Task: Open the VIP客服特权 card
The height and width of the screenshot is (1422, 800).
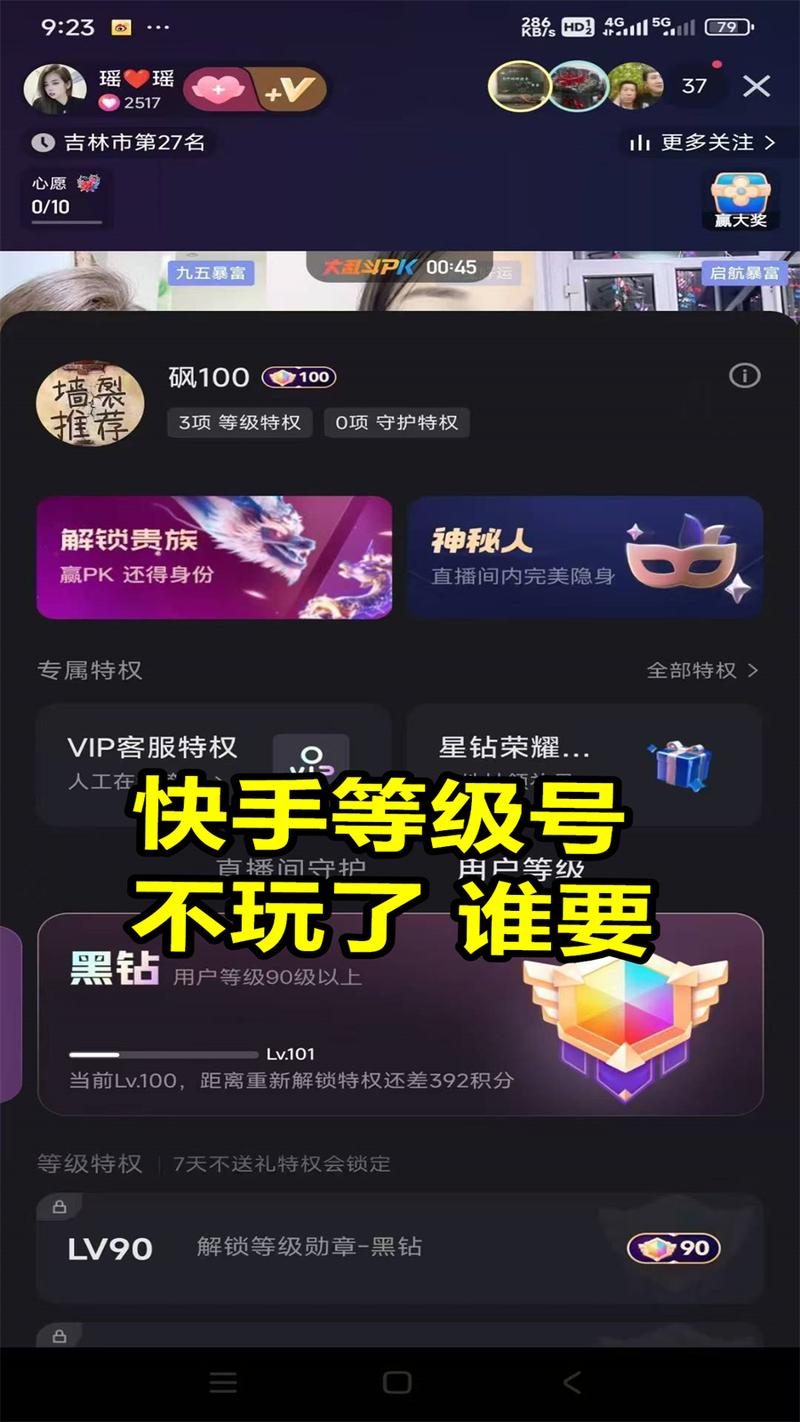Action: (x=212, y=760)
